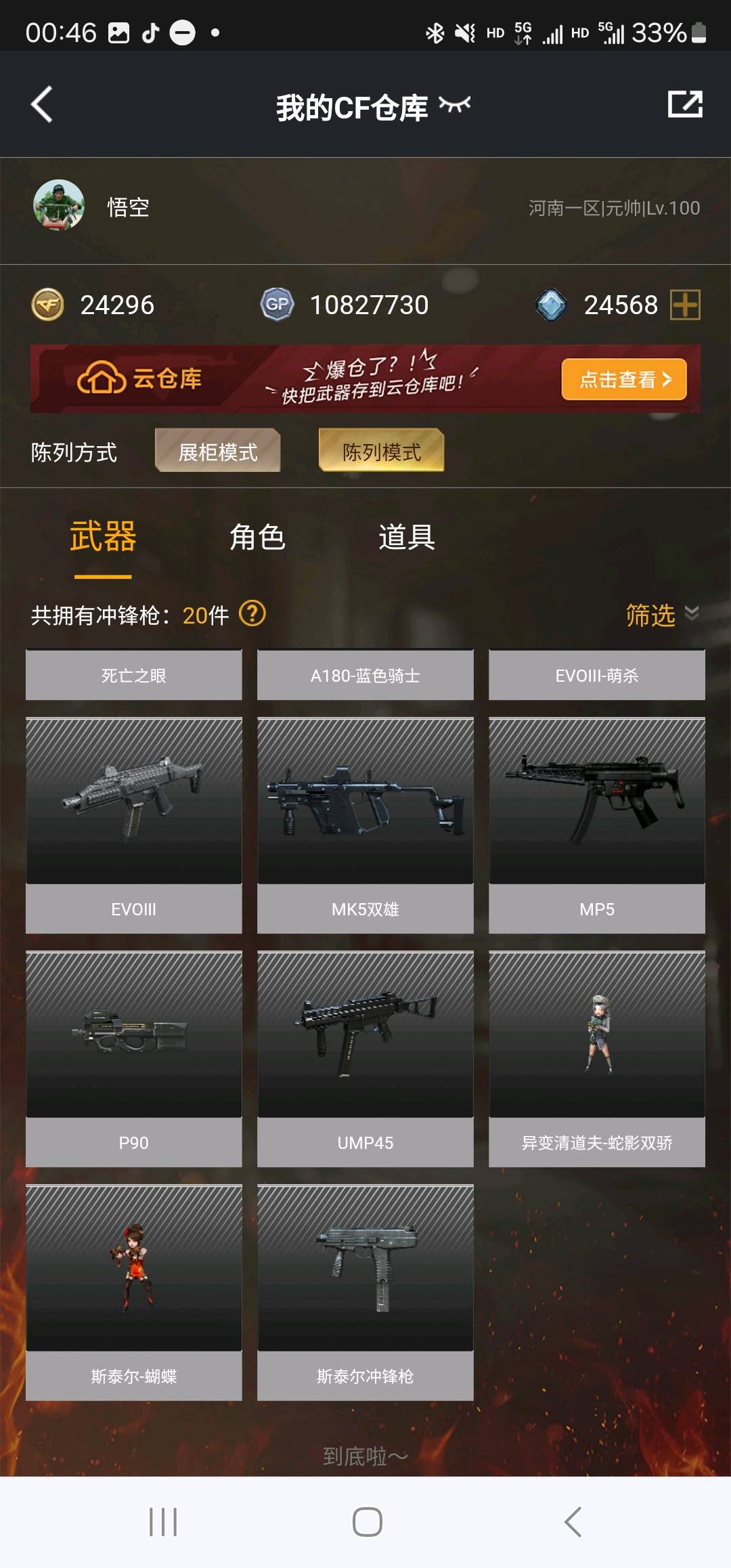Tap the plus icon next to 24568
The image size is (731, 1568).
pos(685,305)
